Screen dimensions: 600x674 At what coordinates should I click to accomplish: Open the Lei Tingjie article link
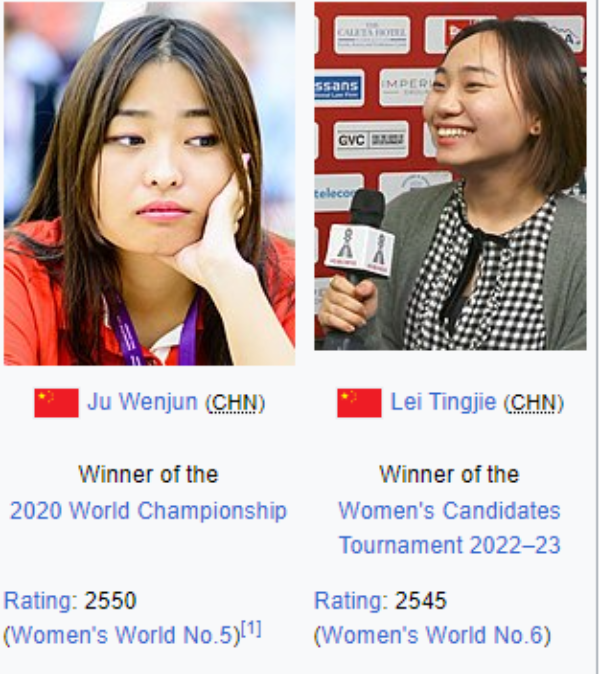(x=444, y=403)
